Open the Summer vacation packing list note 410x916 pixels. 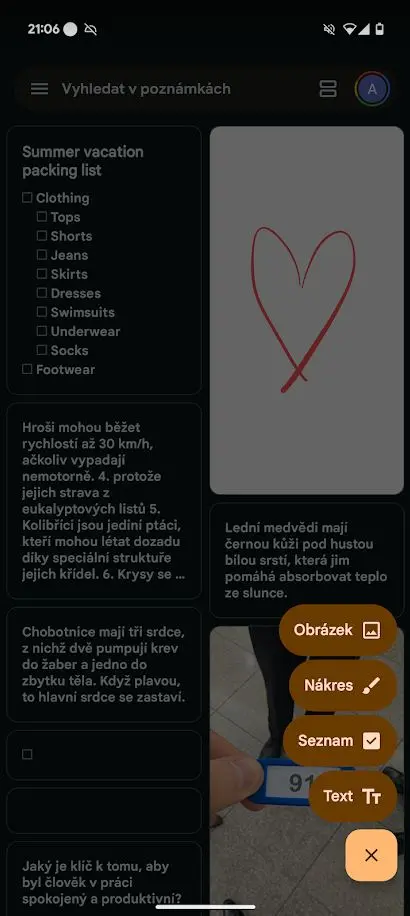coord(104,261)
